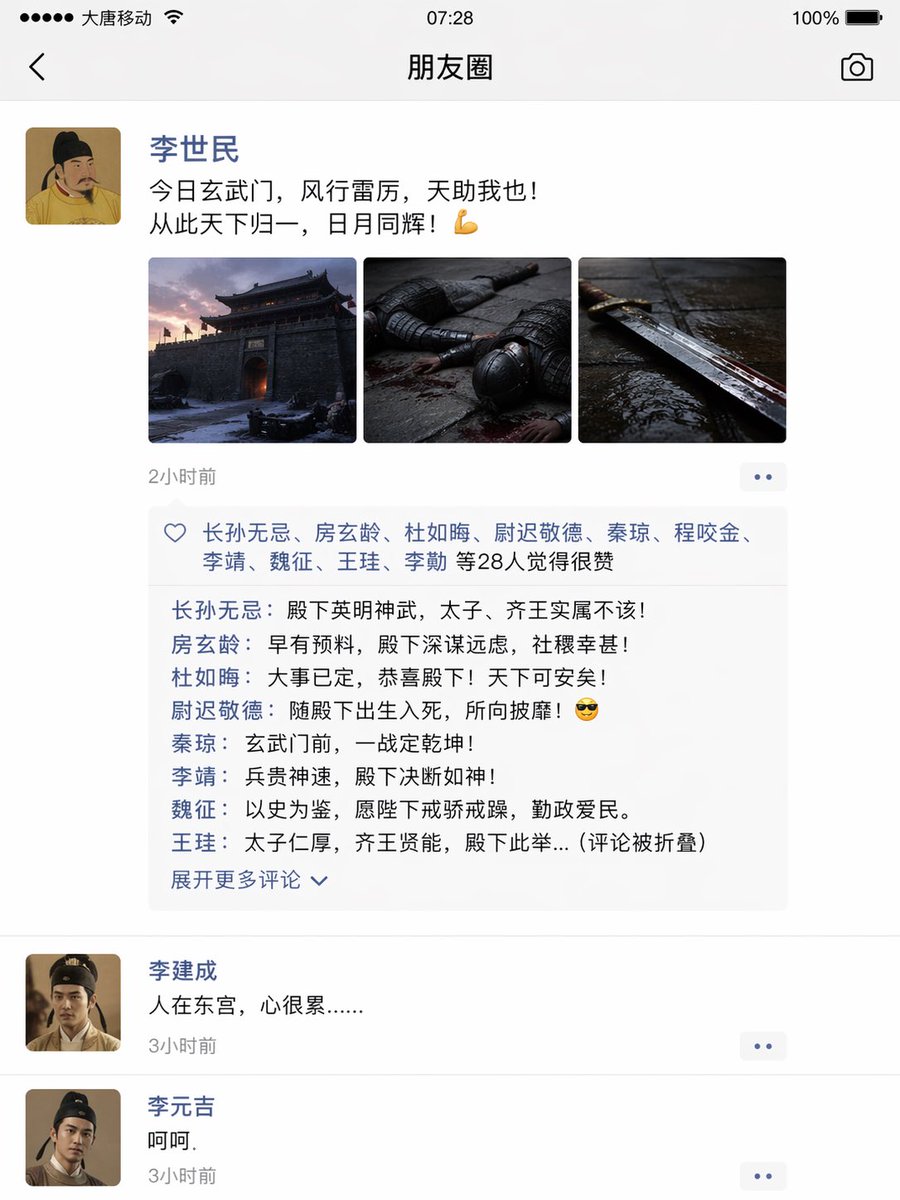Open the camera to post a new Moment
This screenshot has width=900, height=1200.
(857, 67)
